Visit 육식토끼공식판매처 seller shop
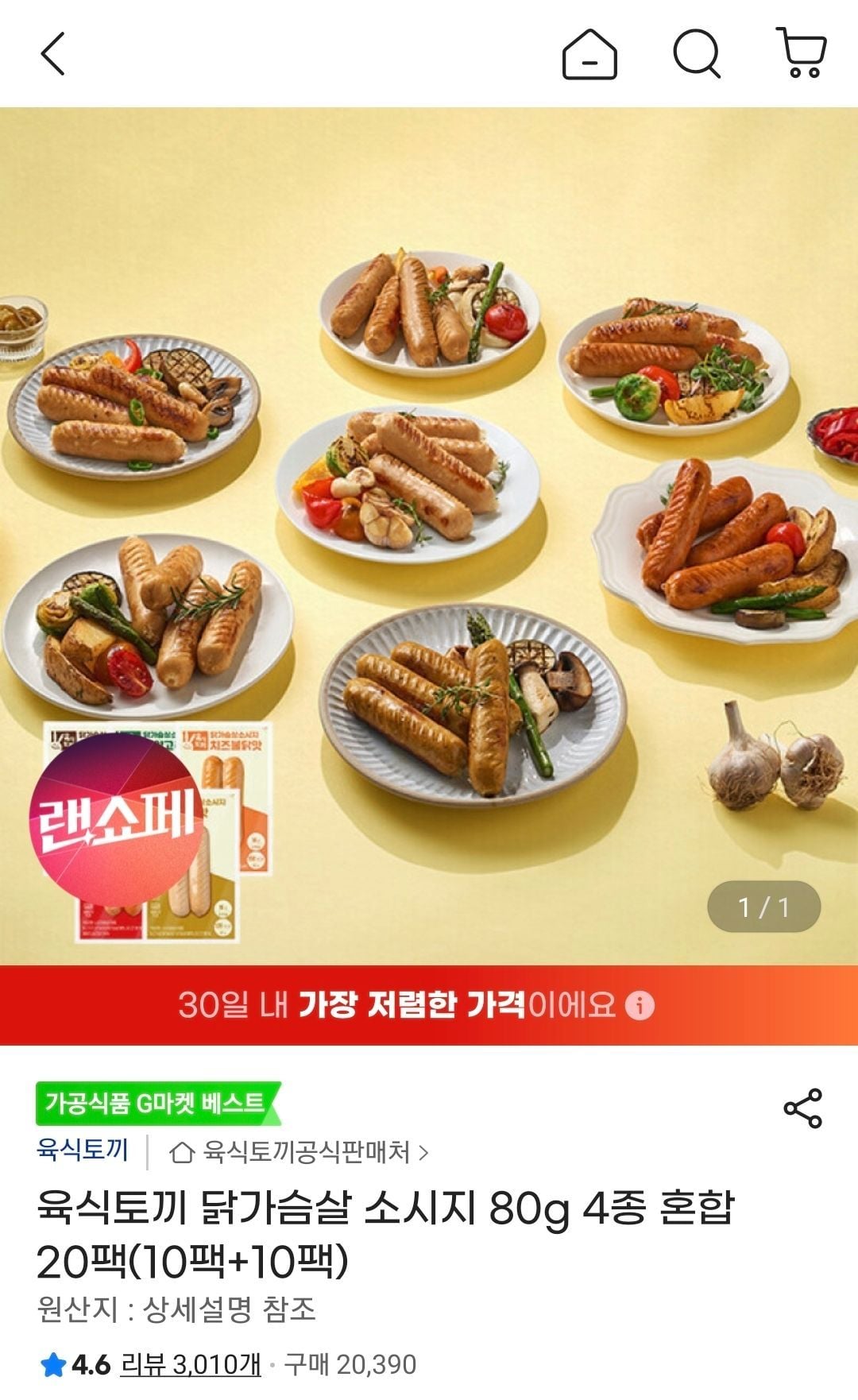 coord(300,1152)
